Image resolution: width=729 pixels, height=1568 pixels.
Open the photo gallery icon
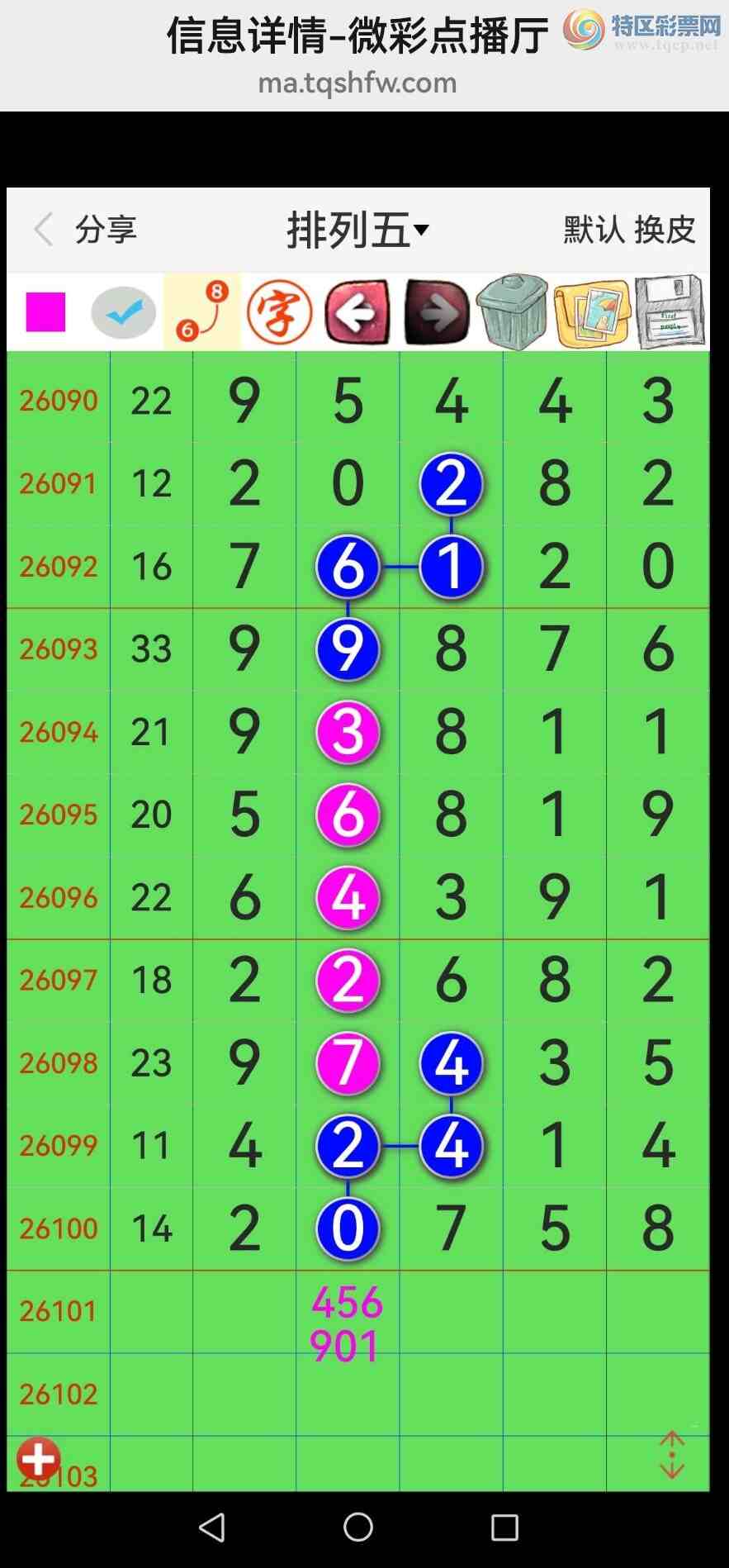(592, 313)
